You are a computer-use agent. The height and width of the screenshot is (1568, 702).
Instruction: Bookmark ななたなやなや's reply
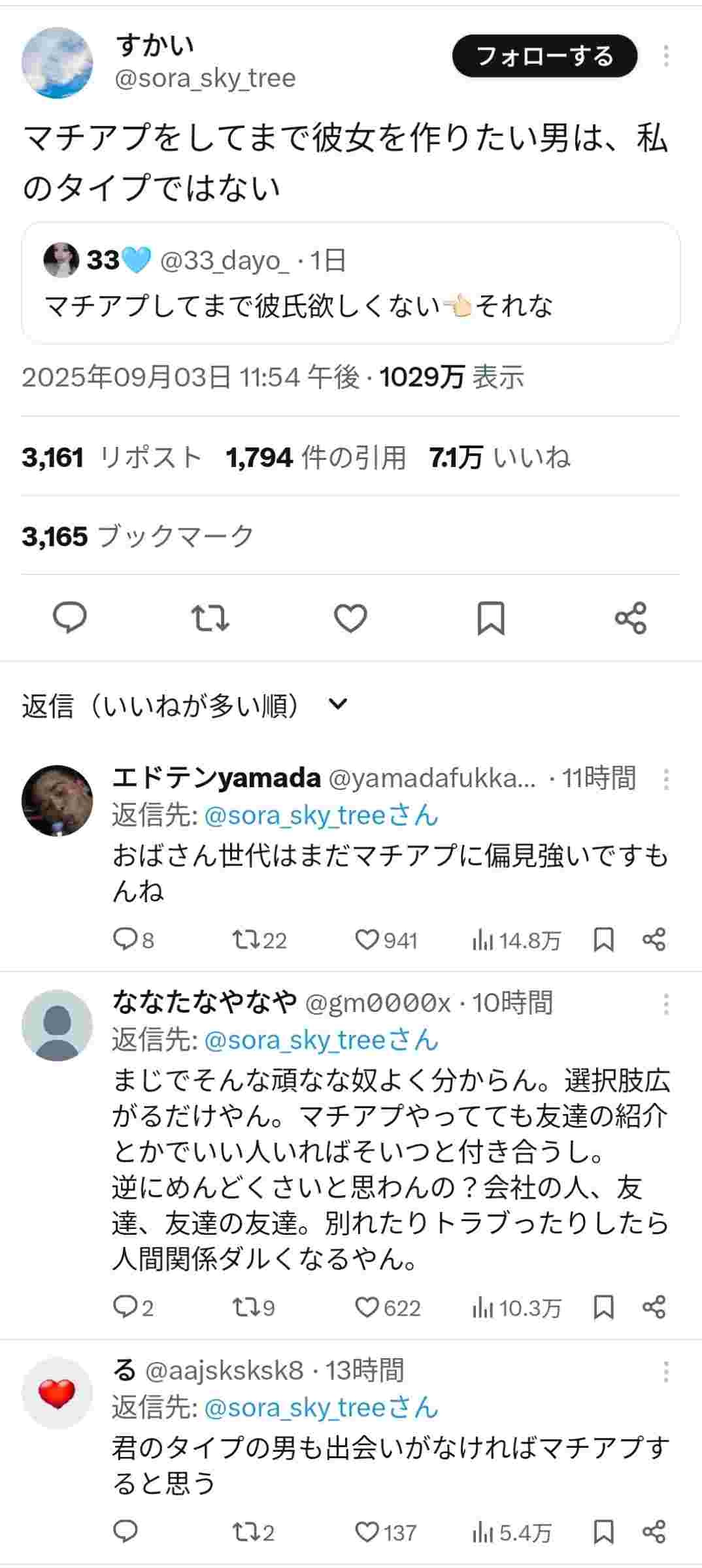(x=603, y=1307)
